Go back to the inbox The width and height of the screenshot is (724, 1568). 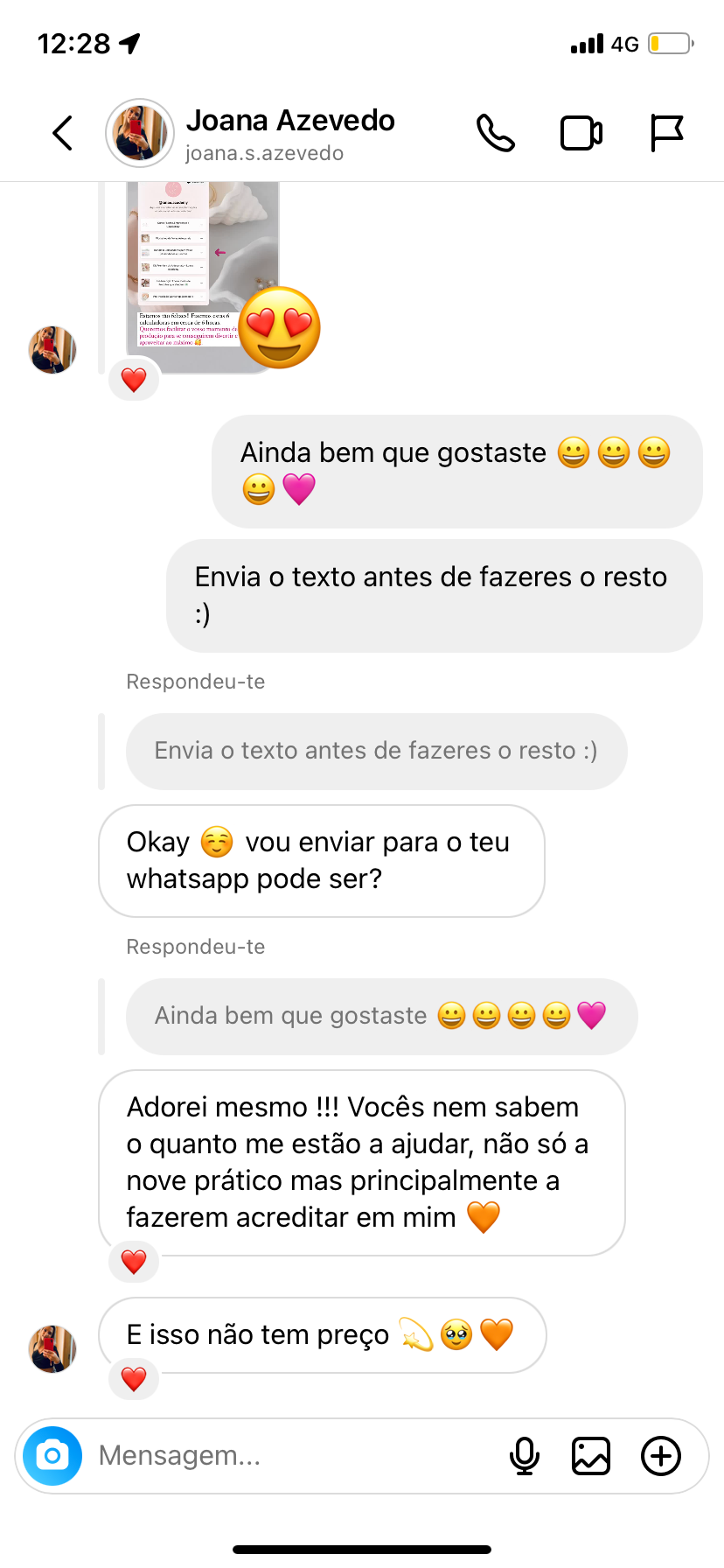coord(62,133)
